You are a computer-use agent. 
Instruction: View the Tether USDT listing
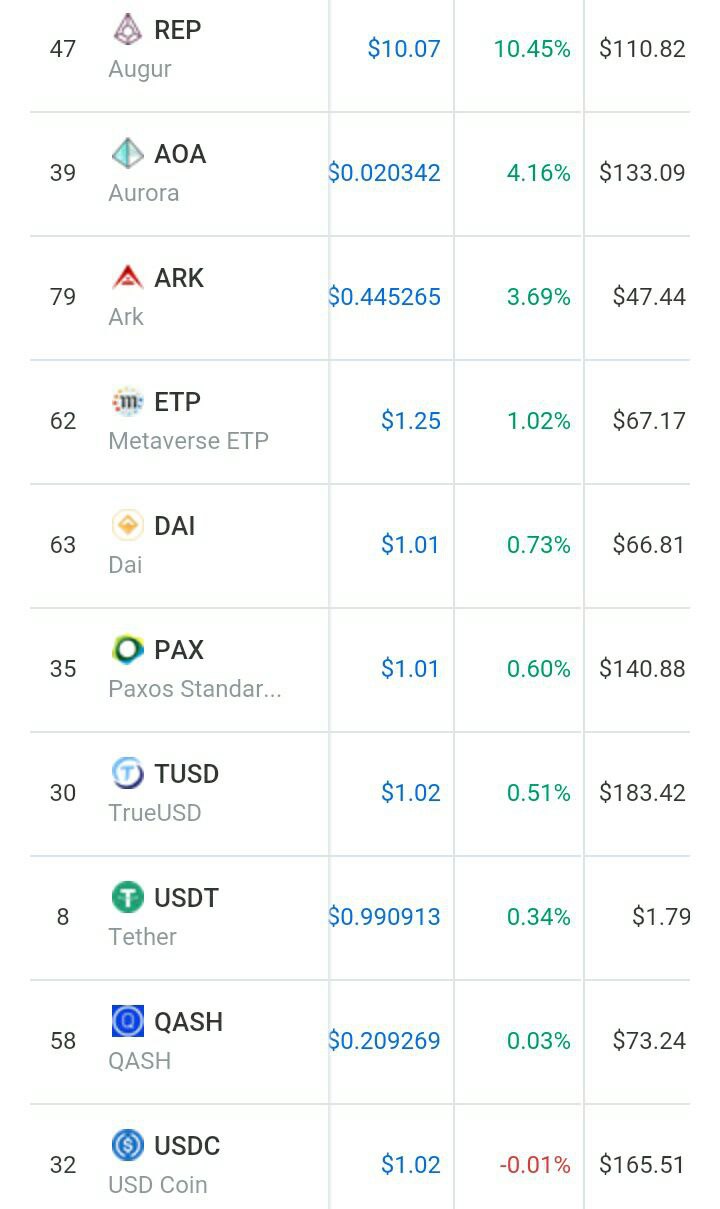360,918
